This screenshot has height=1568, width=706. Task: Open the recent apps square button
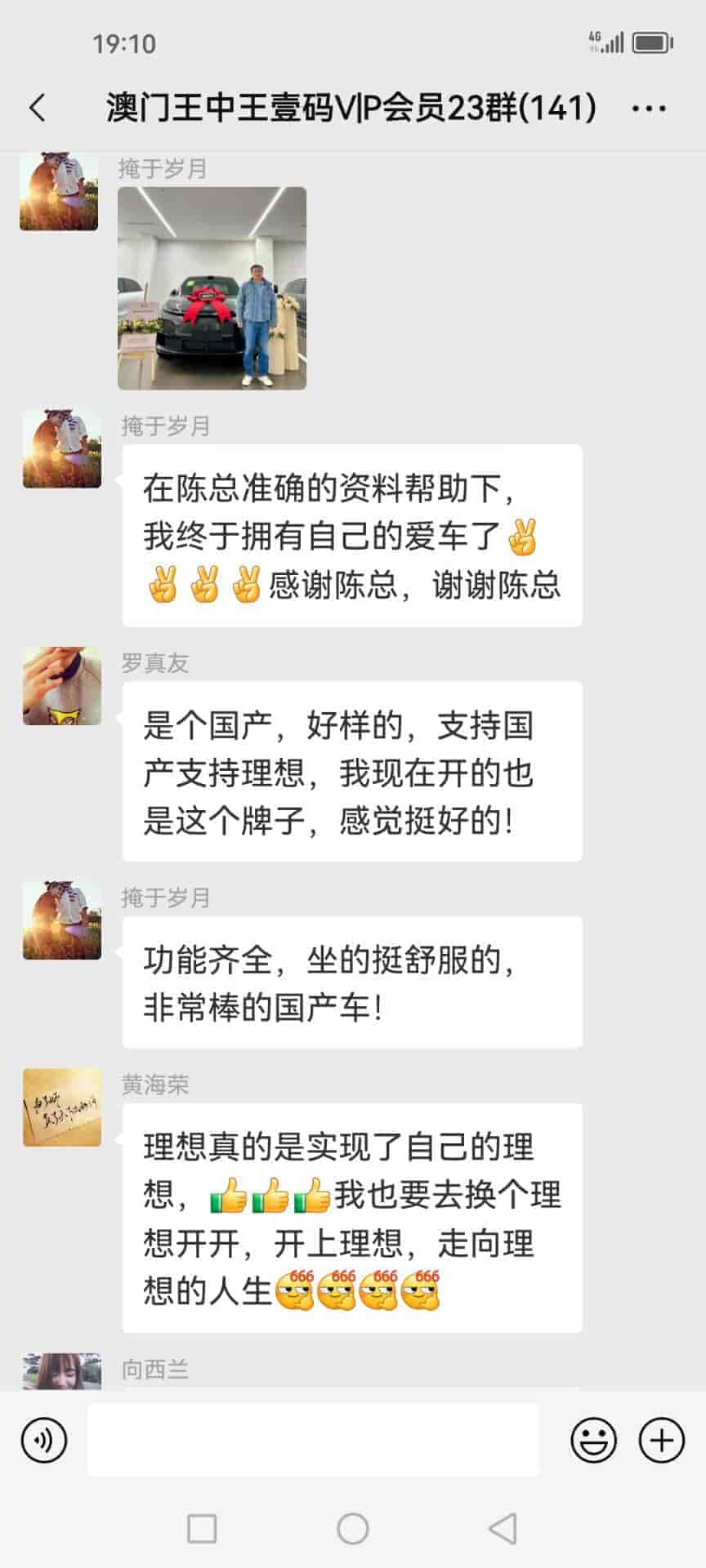(202, 1529)
